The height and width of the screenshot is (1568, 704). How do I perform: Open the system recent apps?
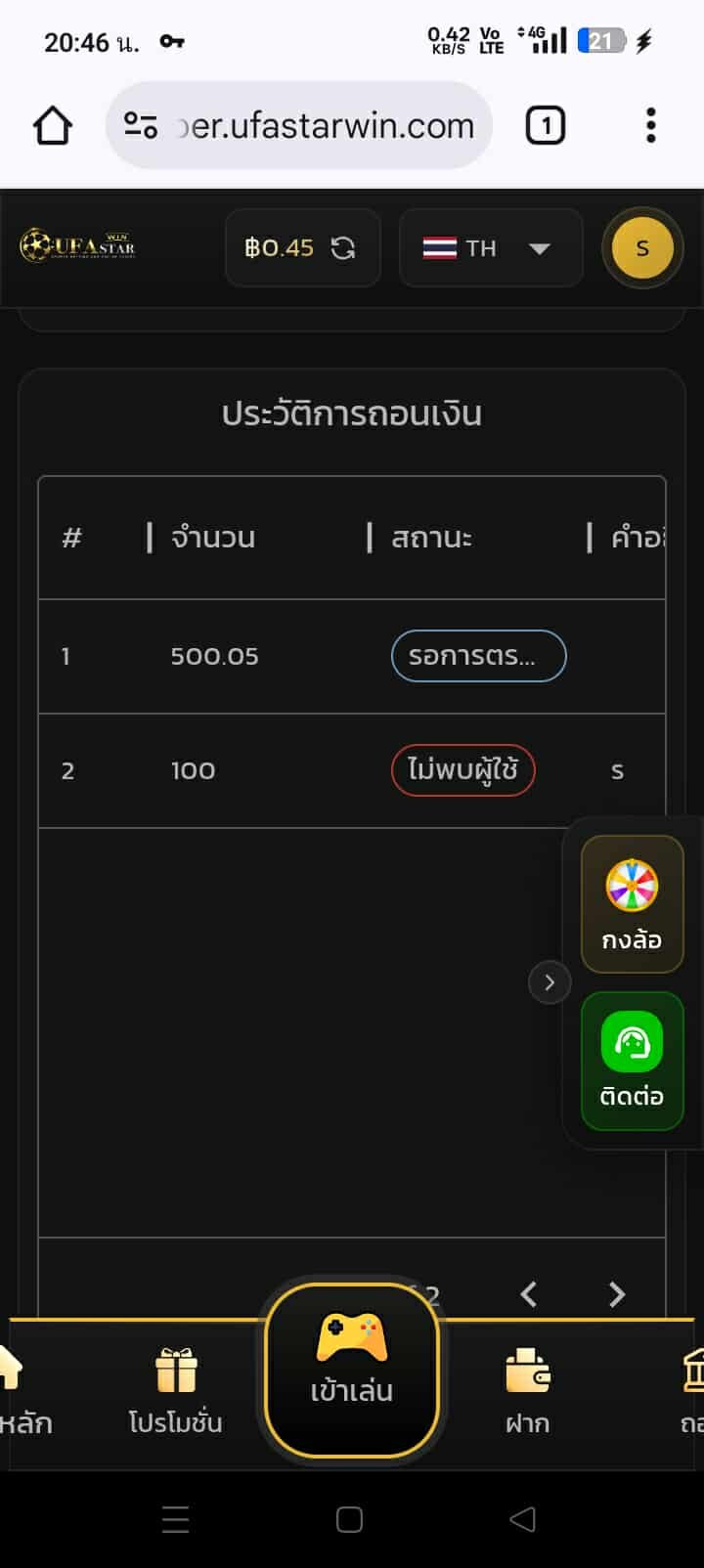click(x=176, y=1519)
